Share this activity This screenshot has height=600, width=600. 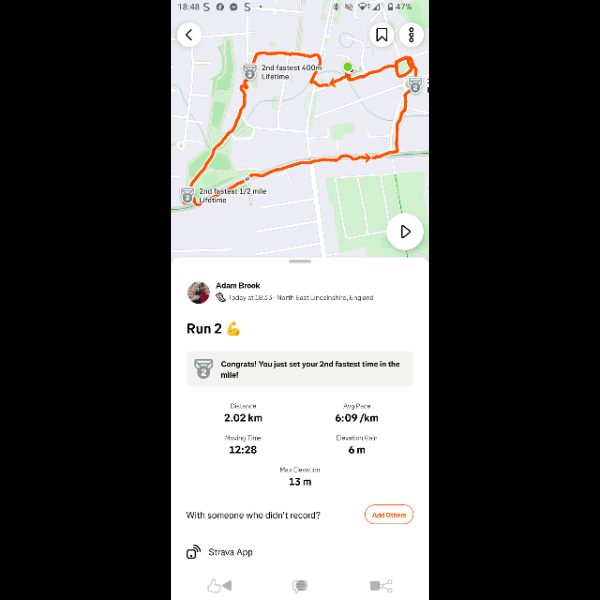pyautogui.click(x=380, y=586)
